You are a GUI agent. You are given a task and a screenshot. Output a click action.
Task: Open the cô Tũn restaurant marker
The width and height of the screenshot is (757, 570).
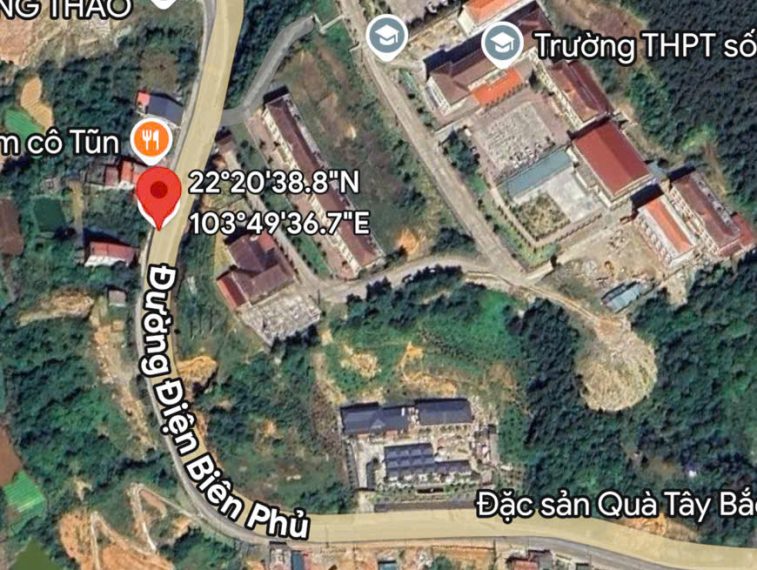point(153,139)
